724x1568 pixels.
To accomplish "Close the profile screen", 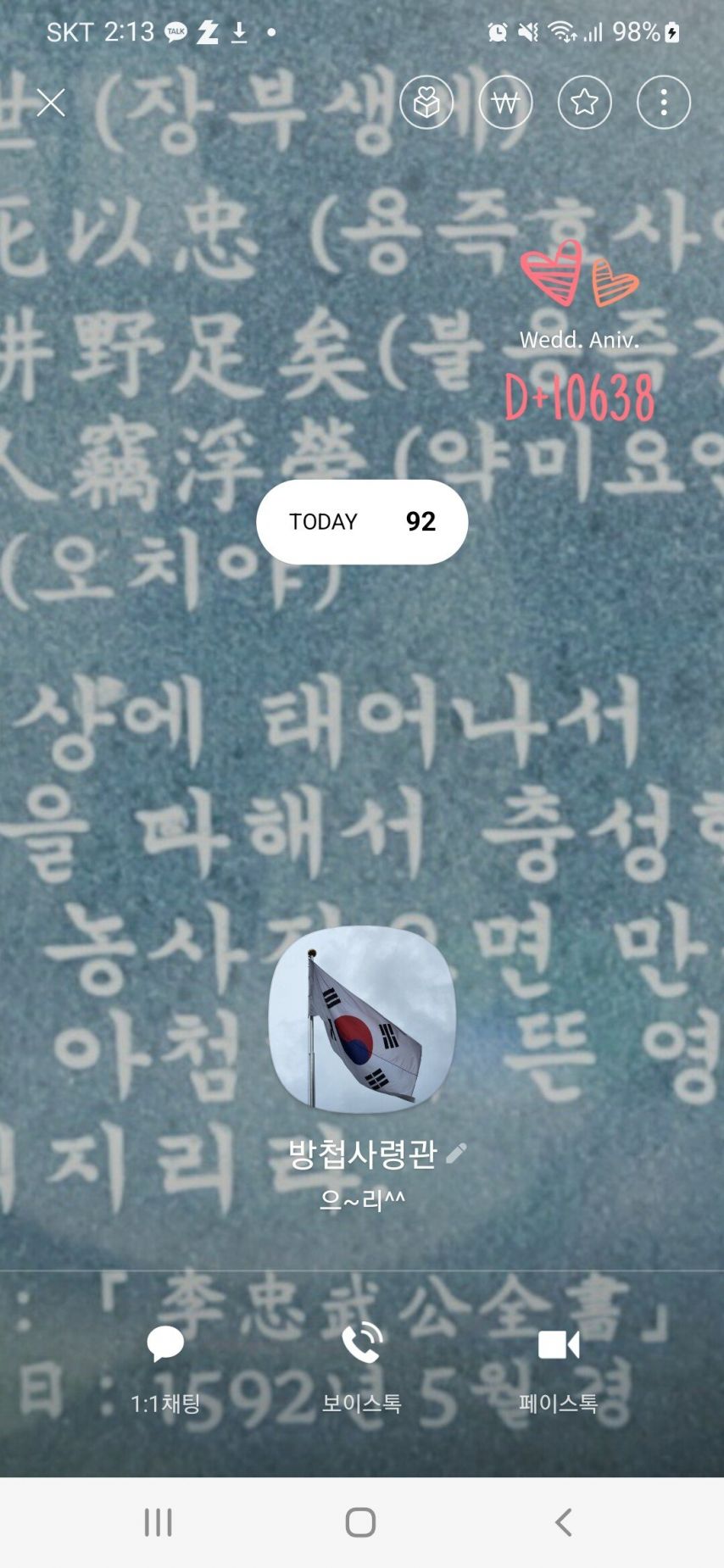I will 51,103.
